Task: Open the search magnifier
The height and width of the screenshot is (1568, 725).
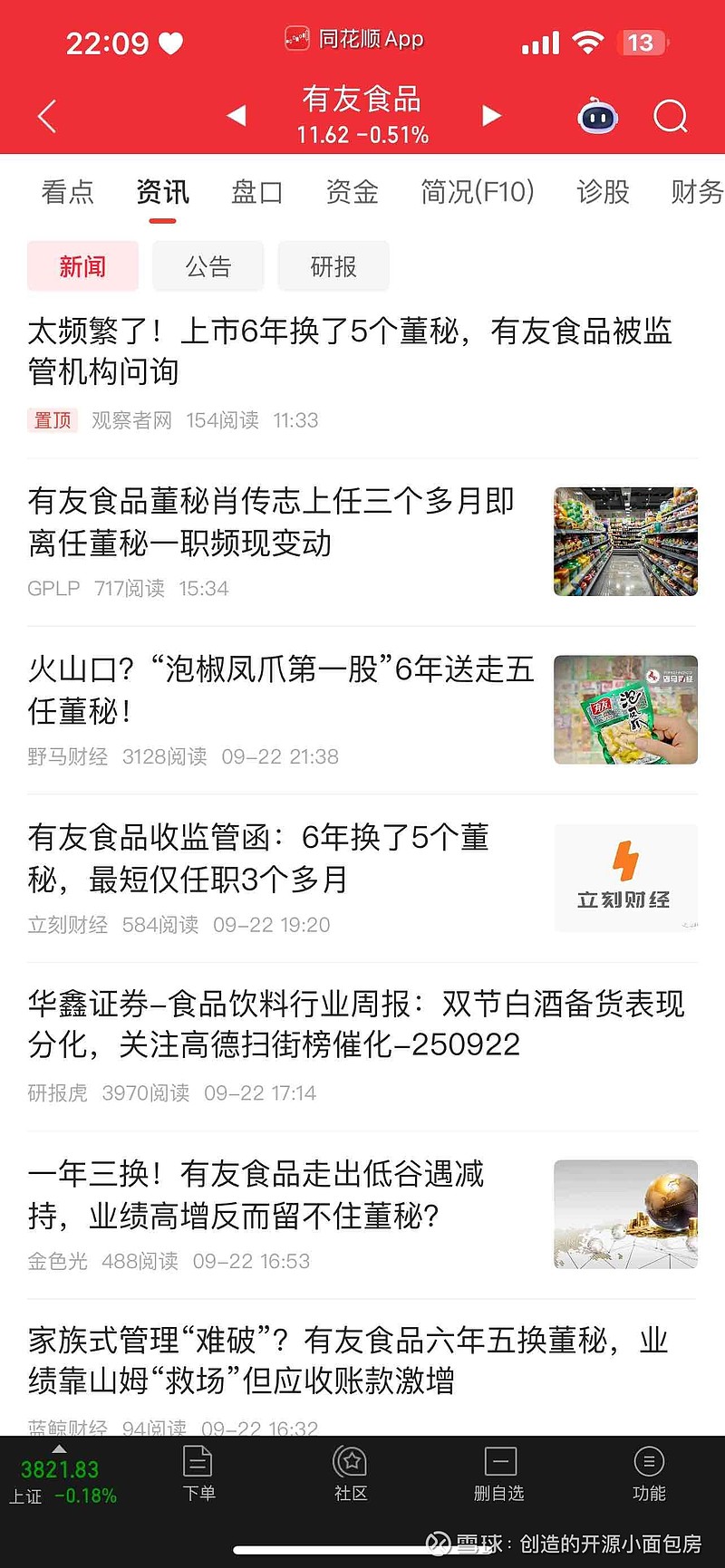Action: [x=671, y=116]
